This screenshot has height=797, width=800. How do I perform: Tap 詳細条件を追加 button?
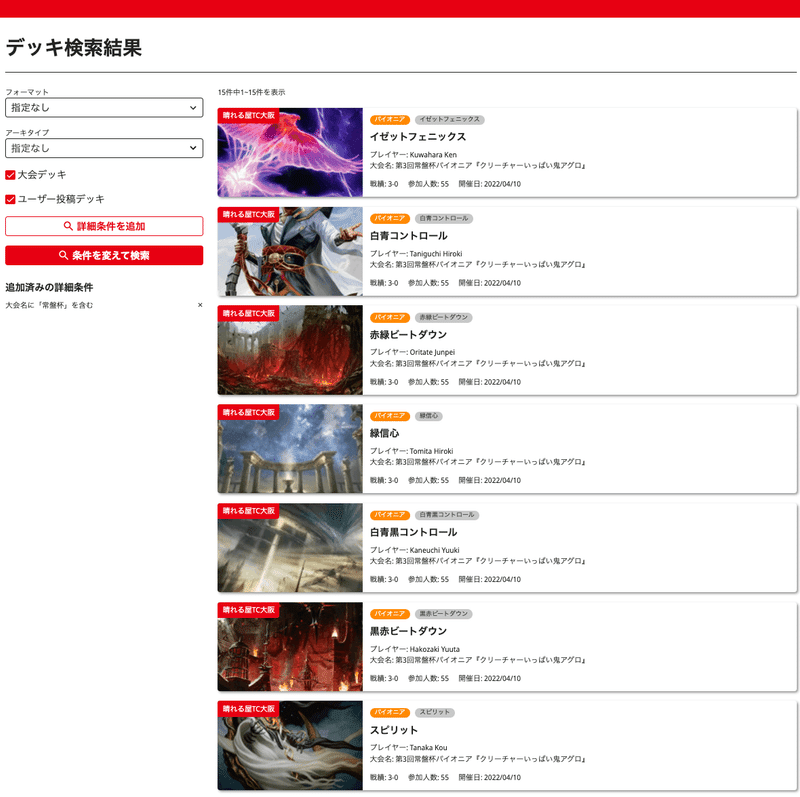click(x=104, y=226)
